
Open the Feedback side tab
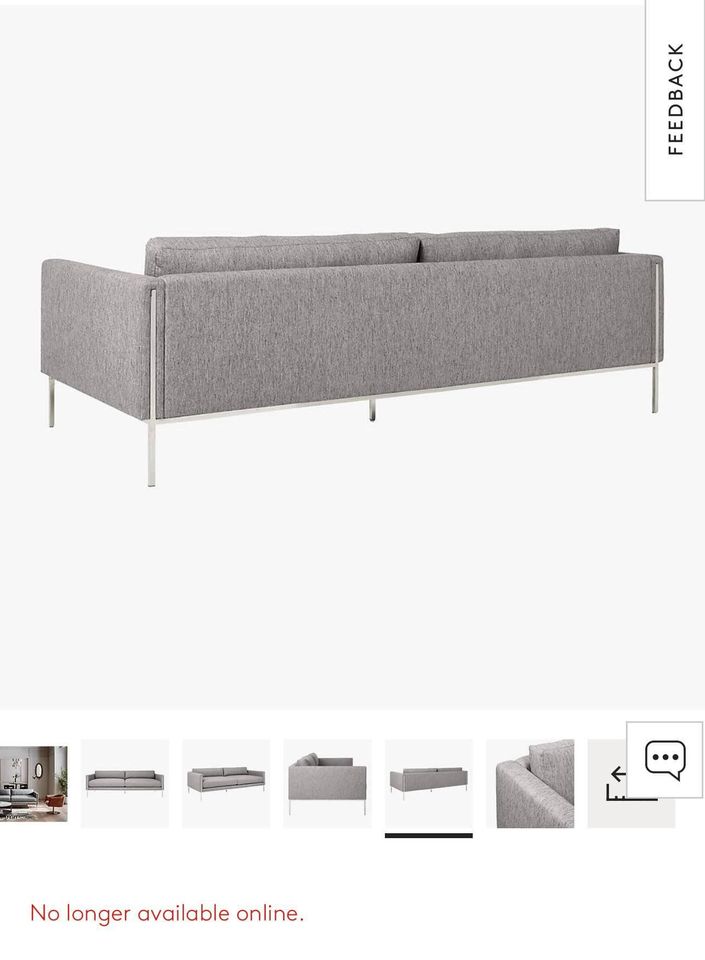coord(675,99)
